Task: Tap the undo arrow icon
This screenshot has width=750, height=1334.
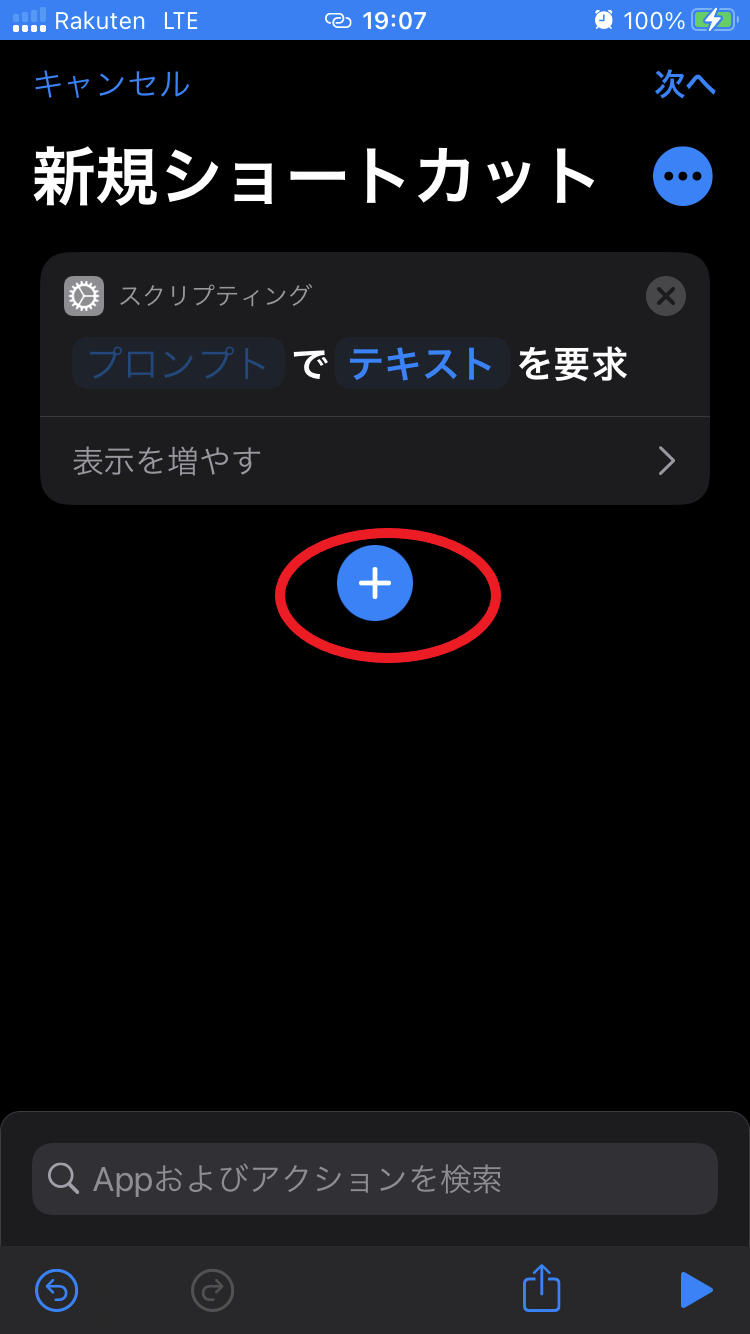Action: (56, 1290)
